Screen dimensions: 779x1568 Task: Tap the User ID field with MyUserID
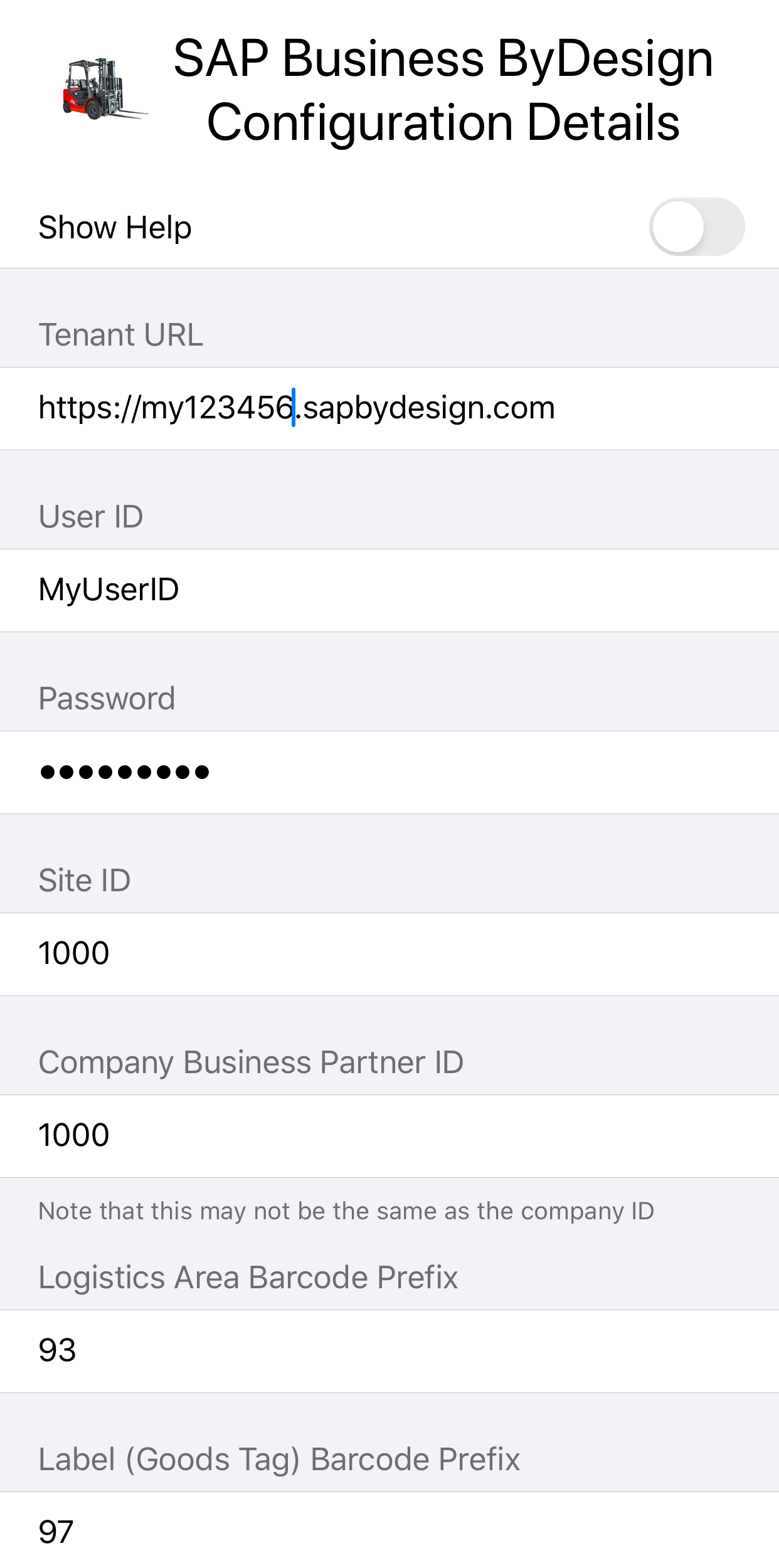[x=389, y=590]
